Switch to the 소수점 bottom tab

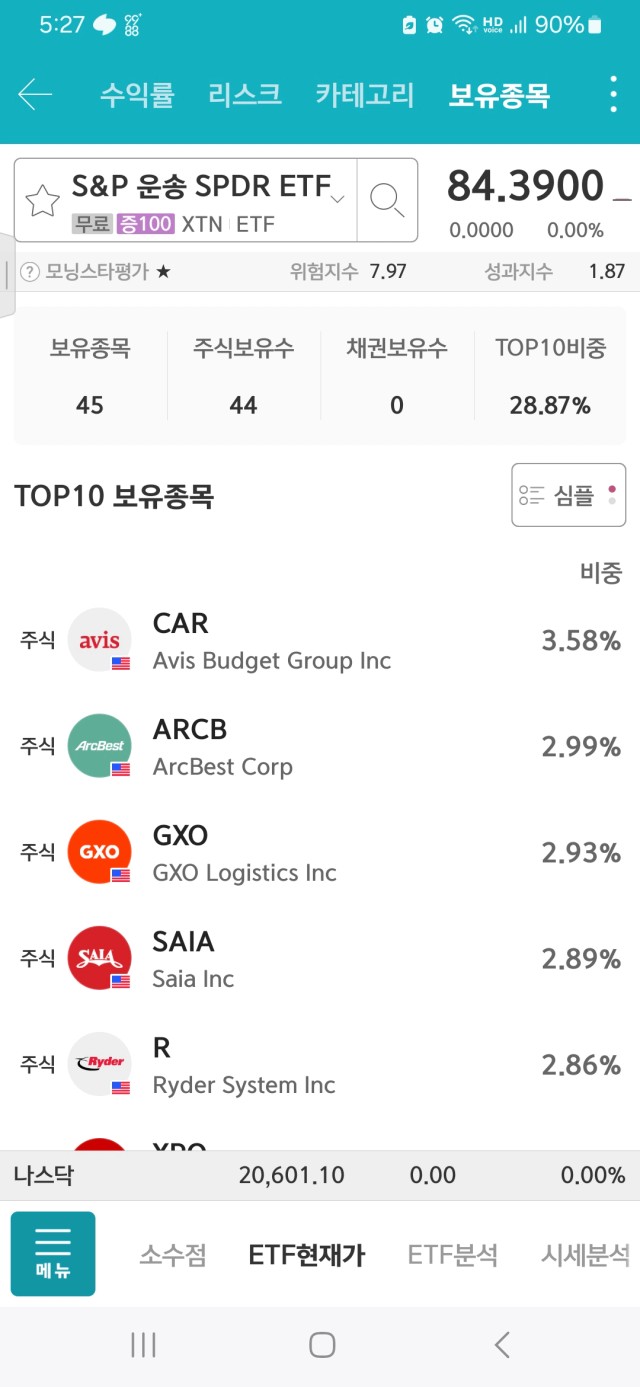coord(173,1255)
